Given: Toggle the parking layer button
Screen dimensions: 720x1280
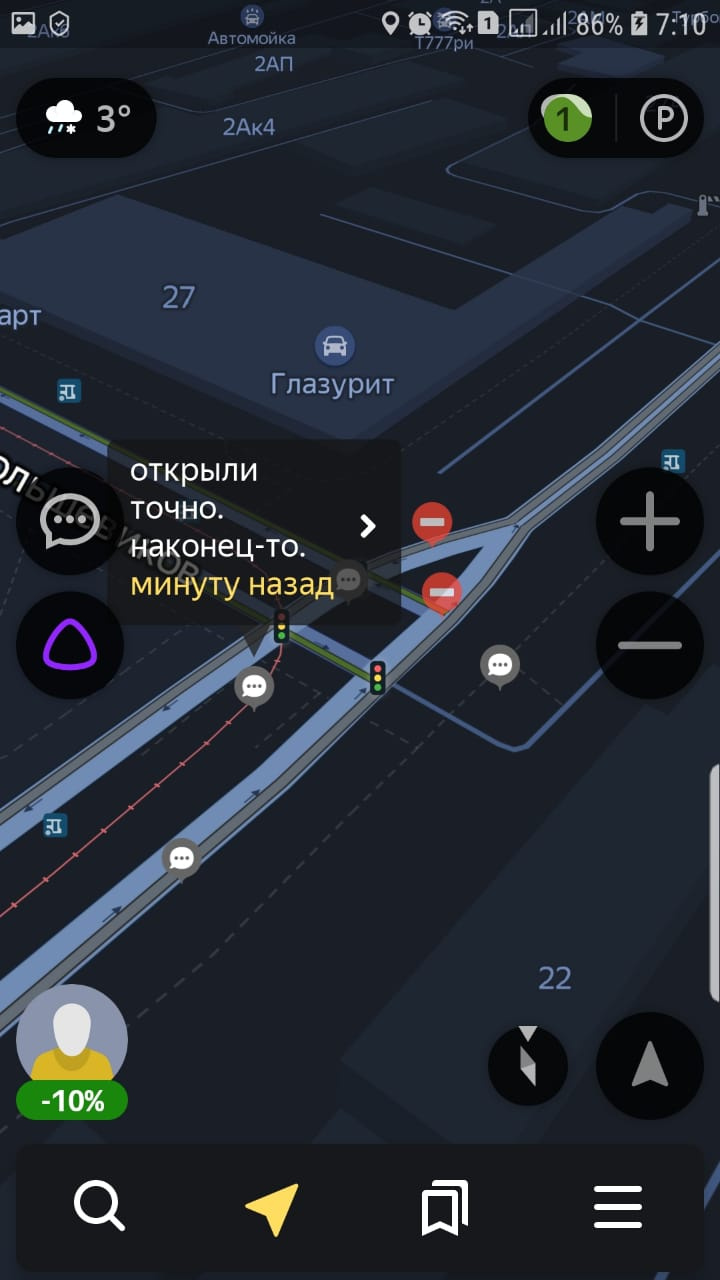Looking at the screenshot, I should tap(664, 120).
